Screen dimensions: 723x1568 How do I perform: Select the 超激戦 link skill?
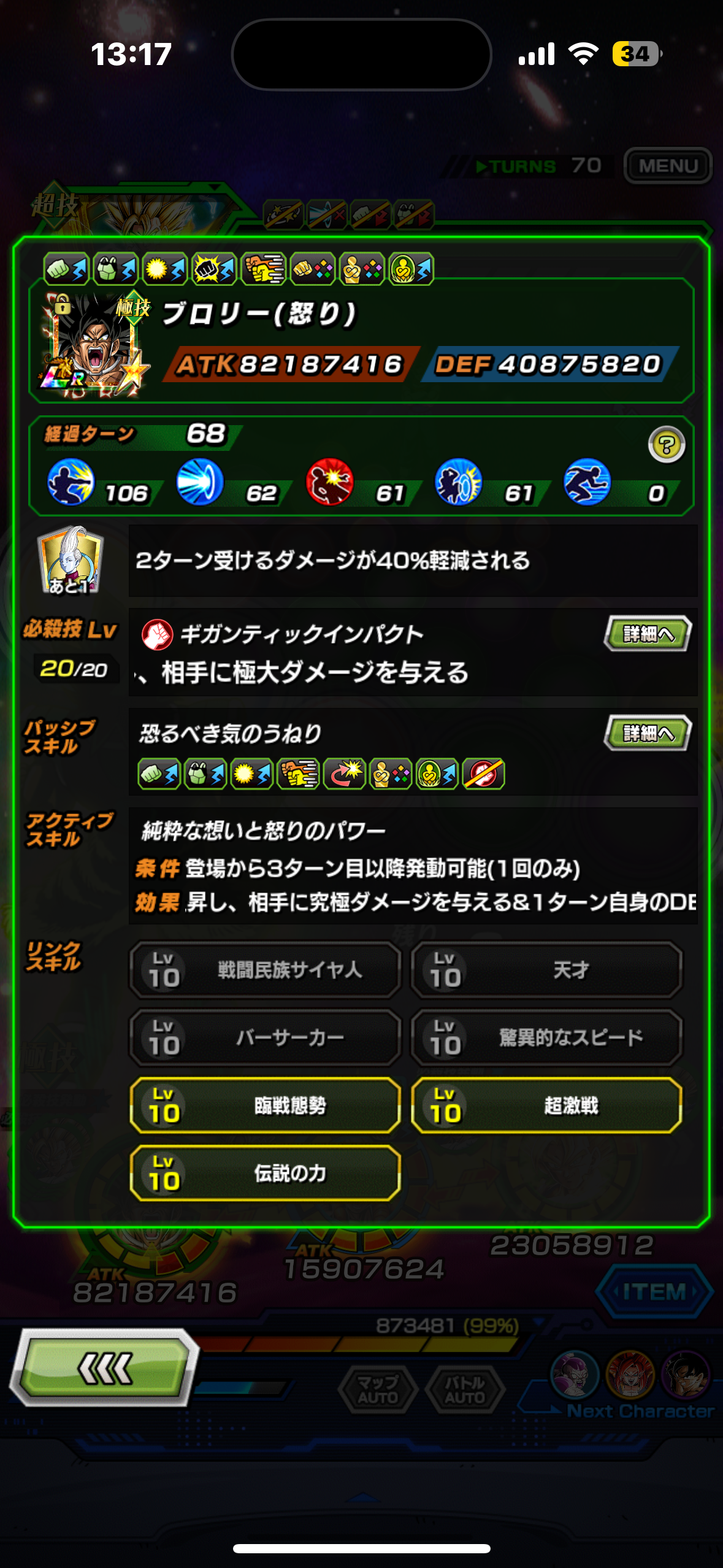tap(546, 1105)
